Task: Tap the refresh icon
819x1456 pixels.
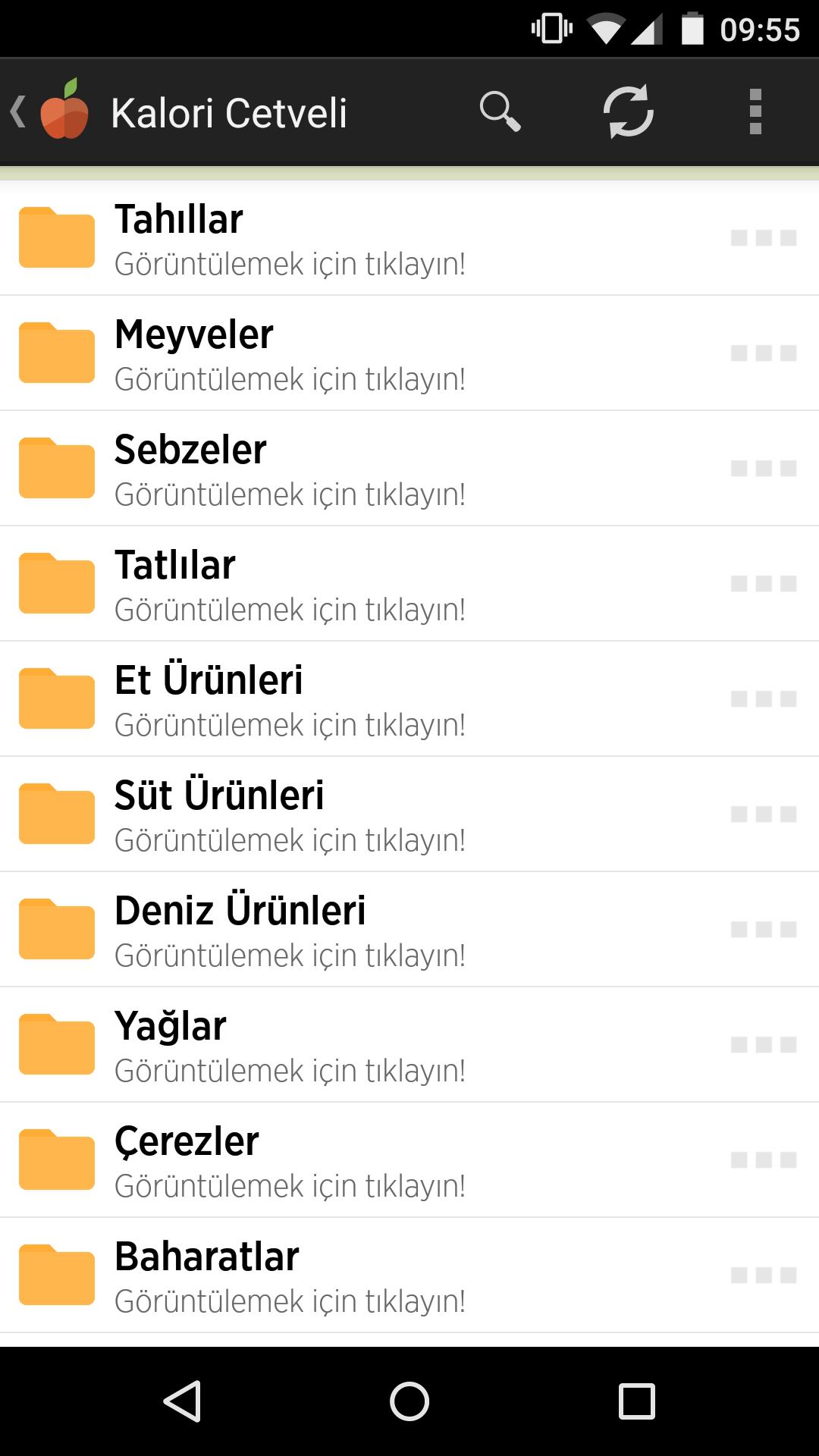Action: click(628, 112)
